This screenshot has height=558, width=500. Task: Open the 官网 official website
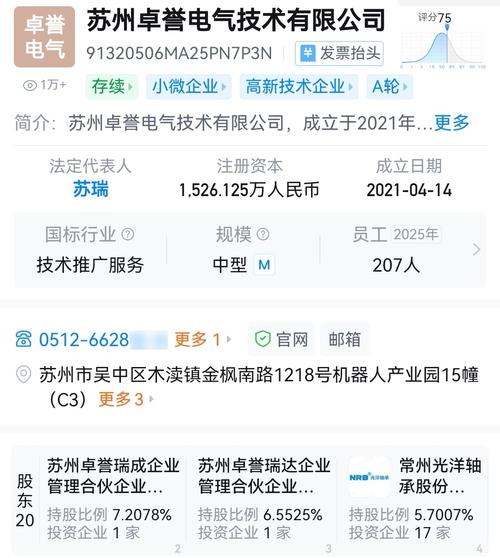point(281,339)
